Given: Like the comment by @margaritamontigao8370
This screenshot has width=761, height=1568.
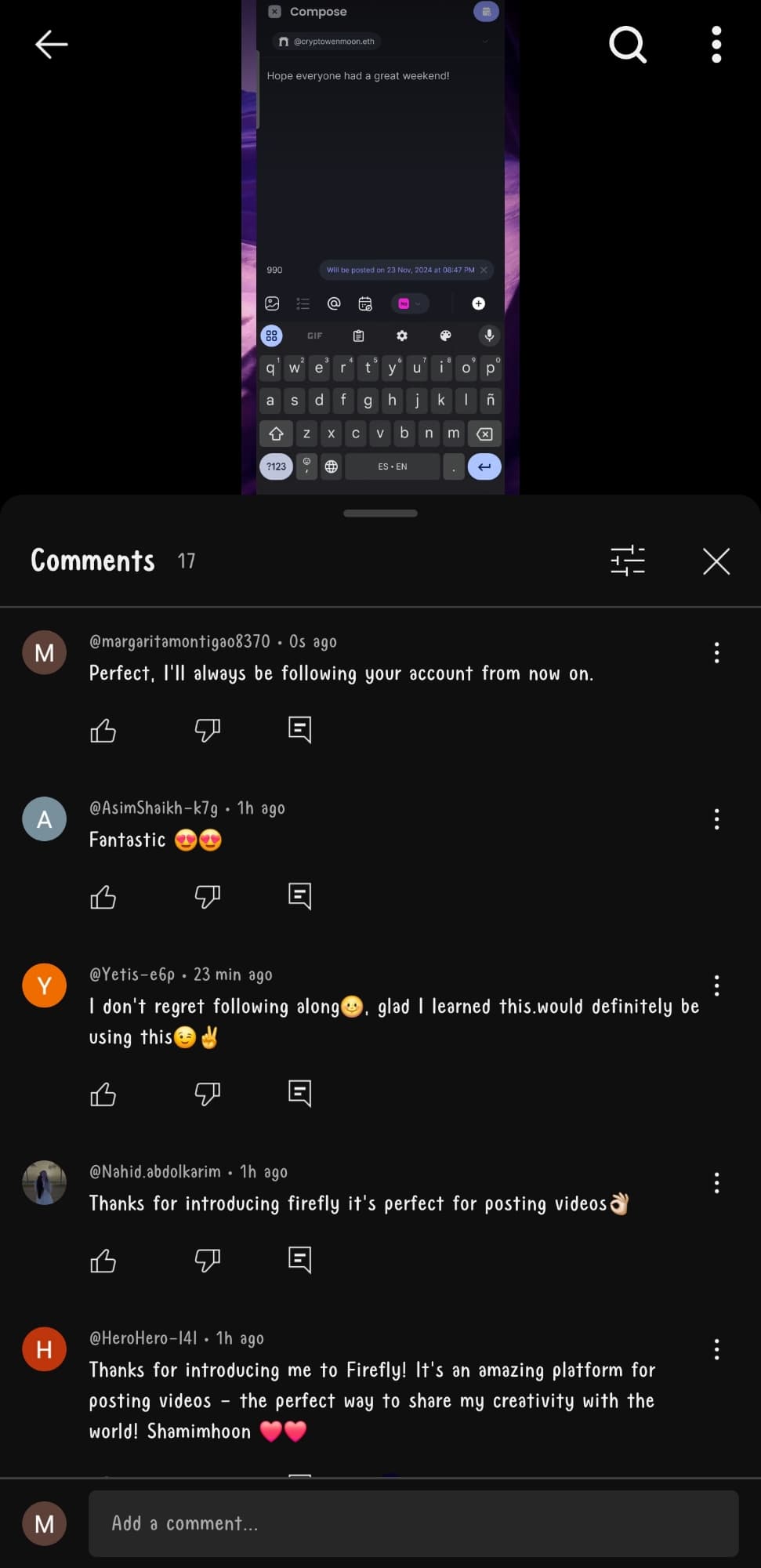Looking at the screenshot, I should tap(103, 730).
